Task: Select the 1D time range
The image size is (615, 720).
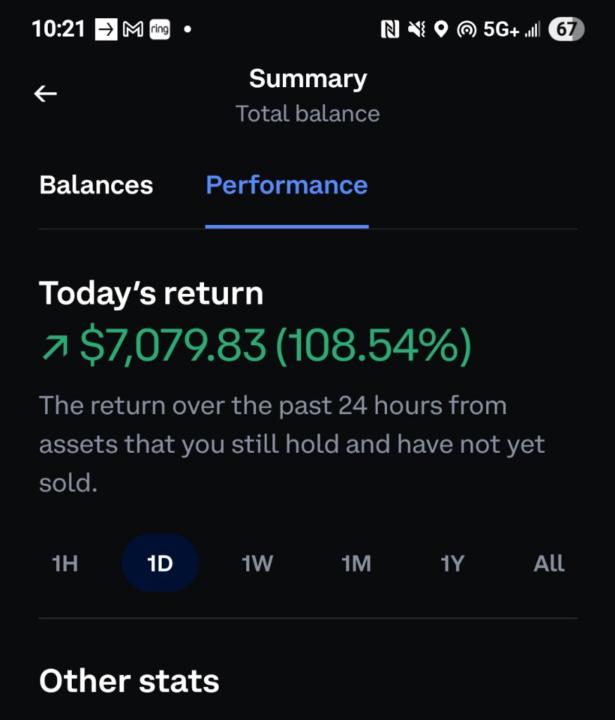Action: click(160, 564)
